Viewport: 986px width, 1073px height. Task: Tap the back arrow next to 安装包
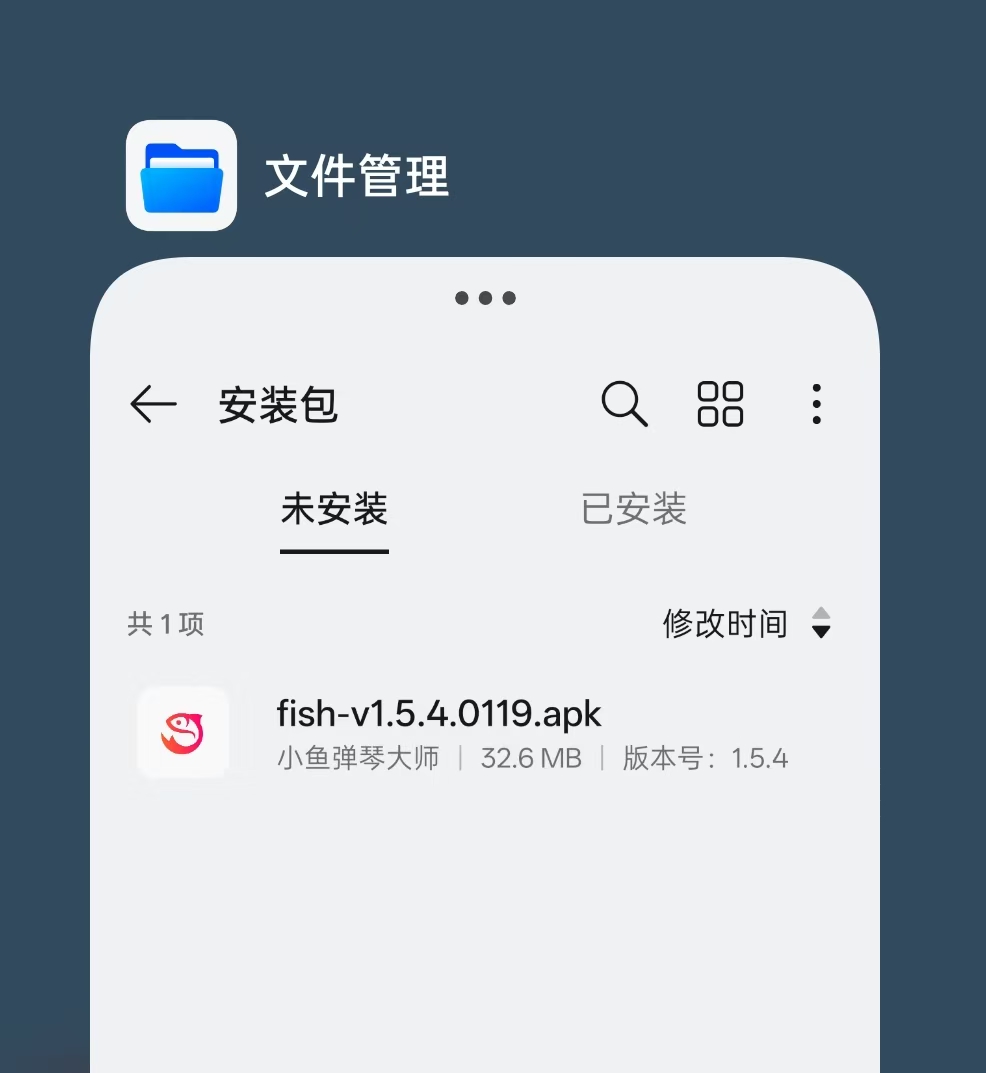point(152,404)
